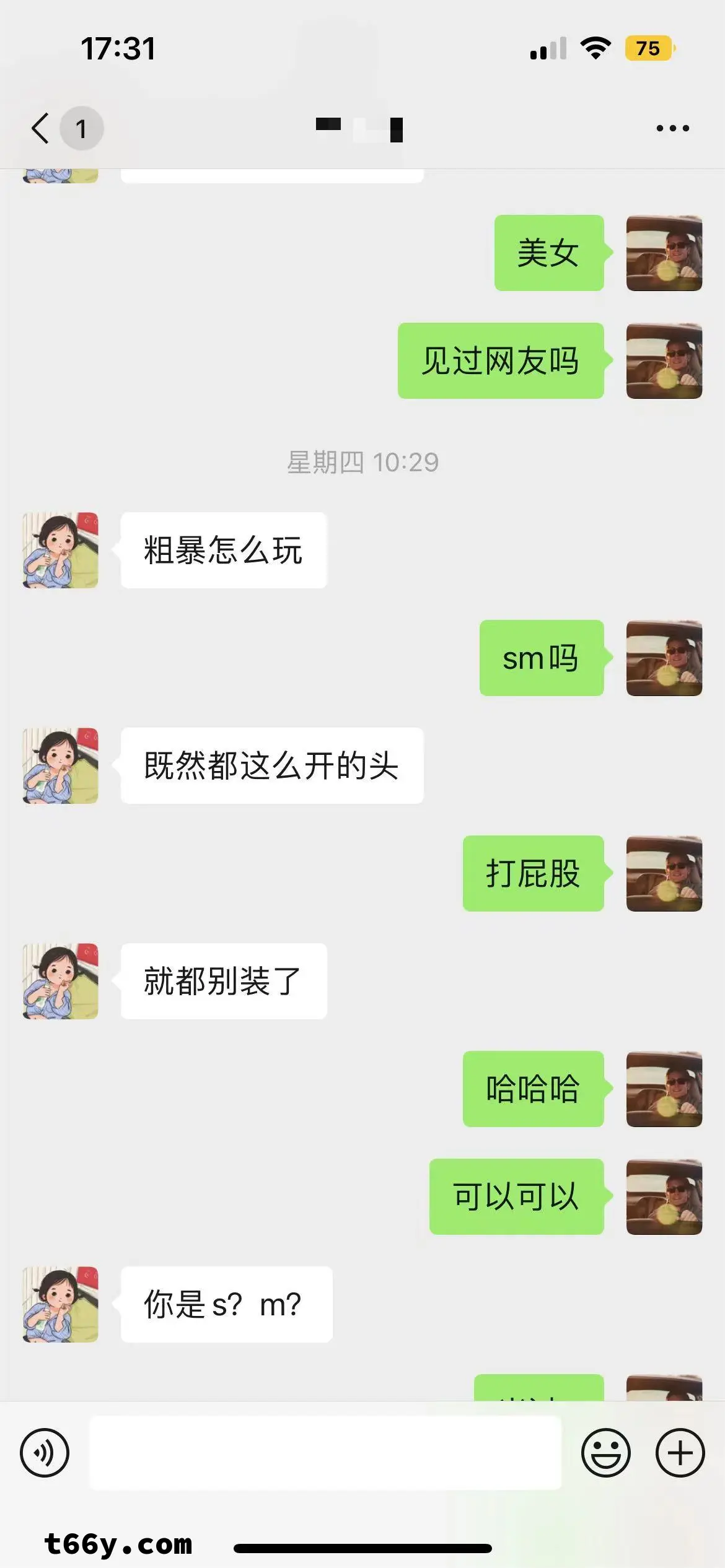Tap sender avatar next to "哈哈哈"

point(664,1089)
